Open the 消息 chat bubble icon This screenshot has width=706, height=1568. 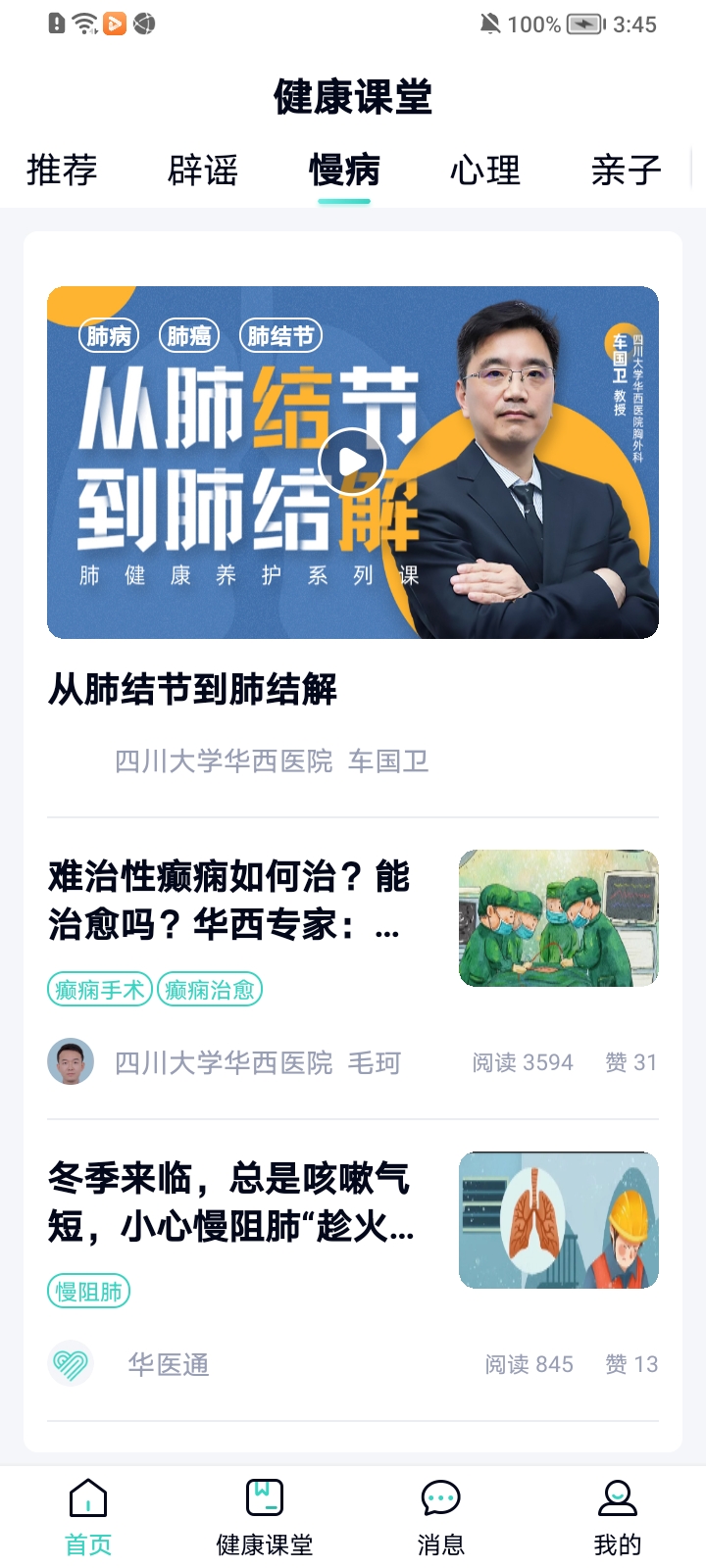tap(442, 1497)
